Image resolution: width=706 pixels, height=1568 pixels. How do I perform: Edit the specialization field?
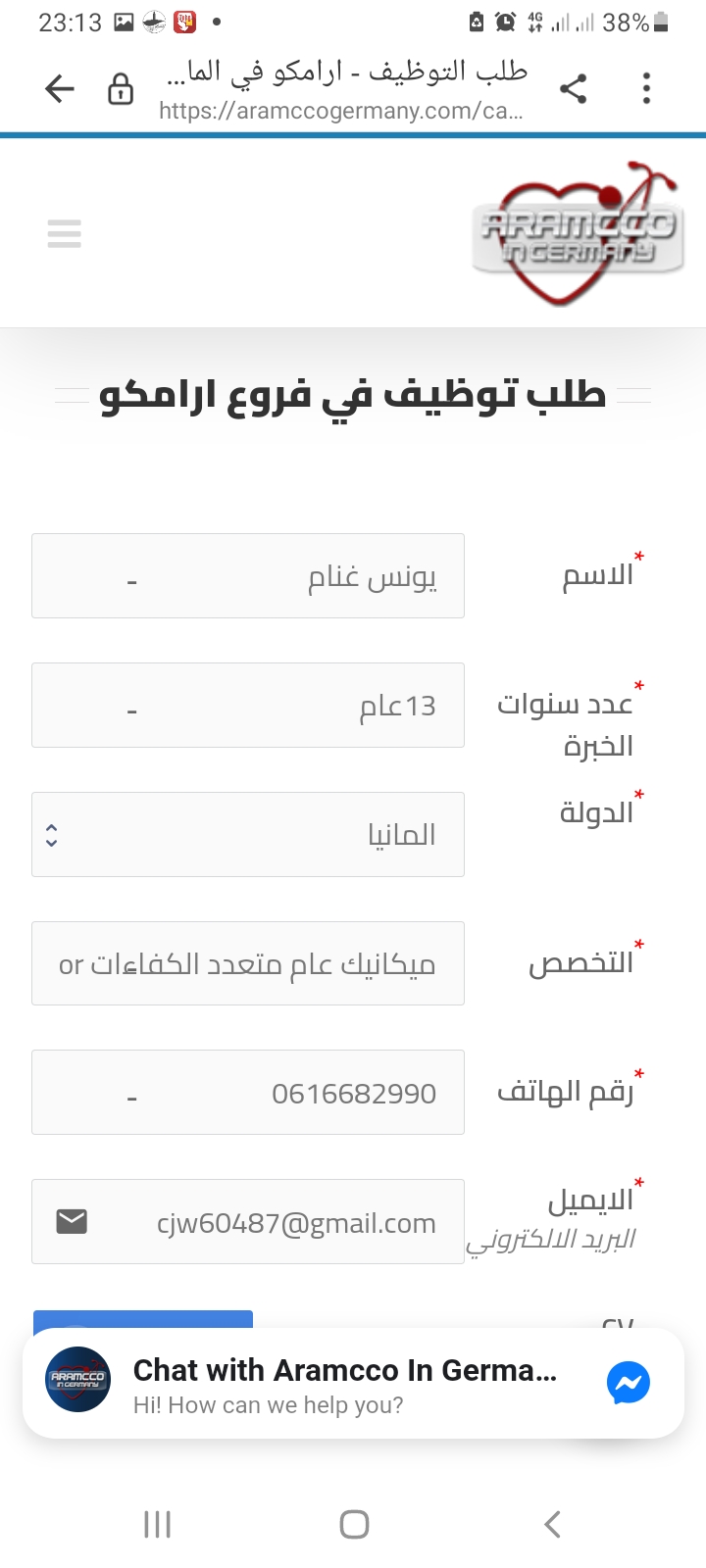pos(248,964)
